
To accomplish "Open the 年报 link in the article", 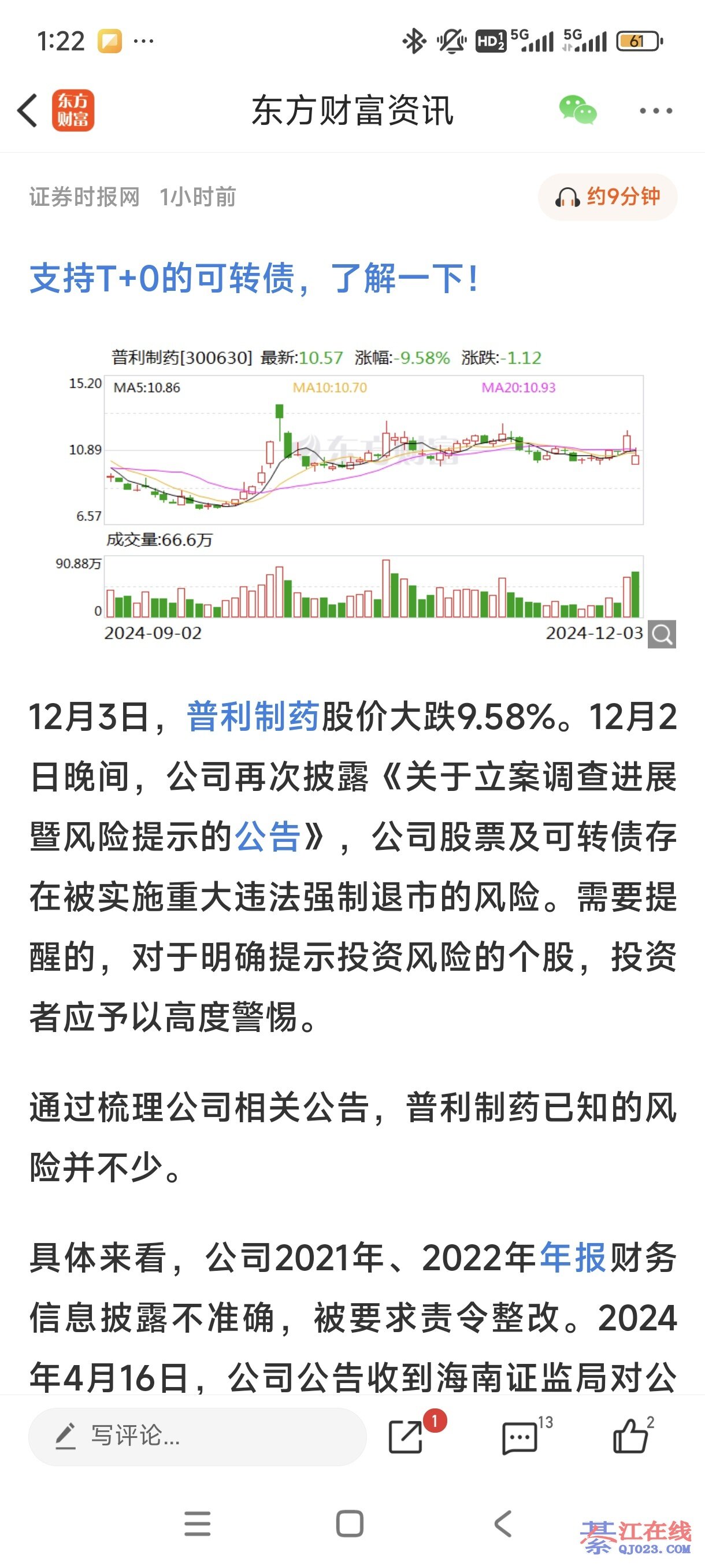I will tap(573, 1258).
